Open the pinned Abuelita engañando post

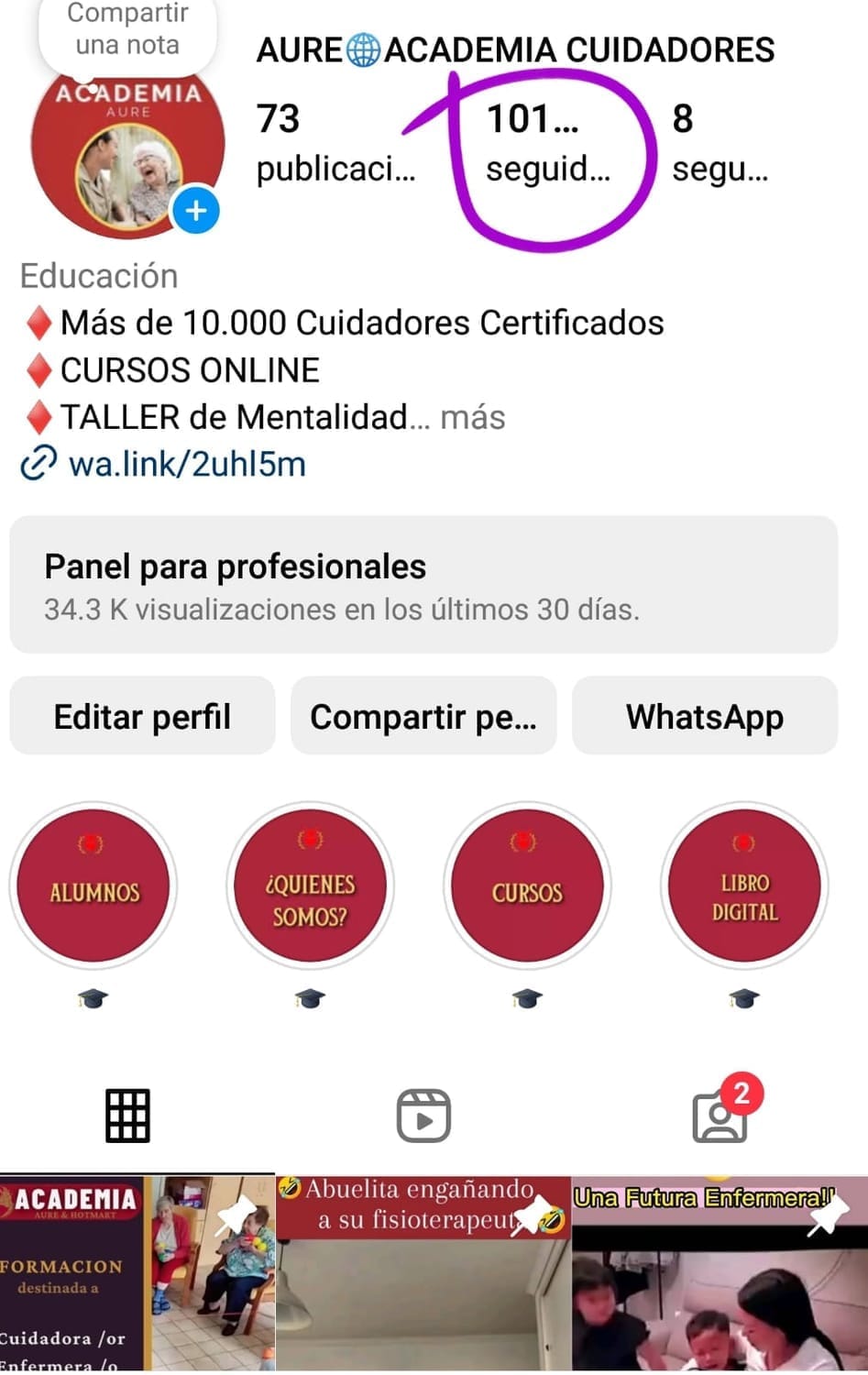tap(423, 1283)
